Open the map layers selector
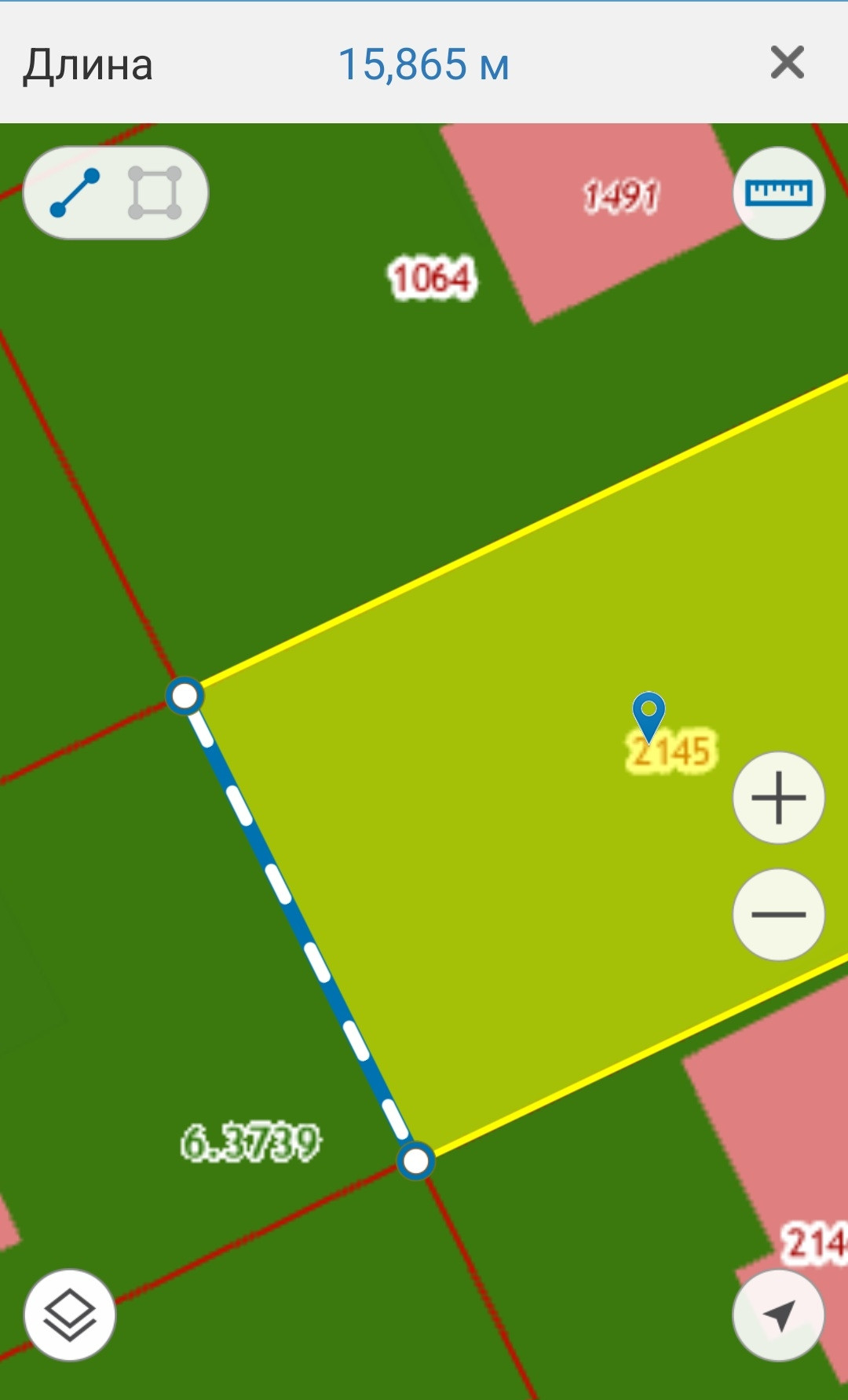 coord(70,1315)
